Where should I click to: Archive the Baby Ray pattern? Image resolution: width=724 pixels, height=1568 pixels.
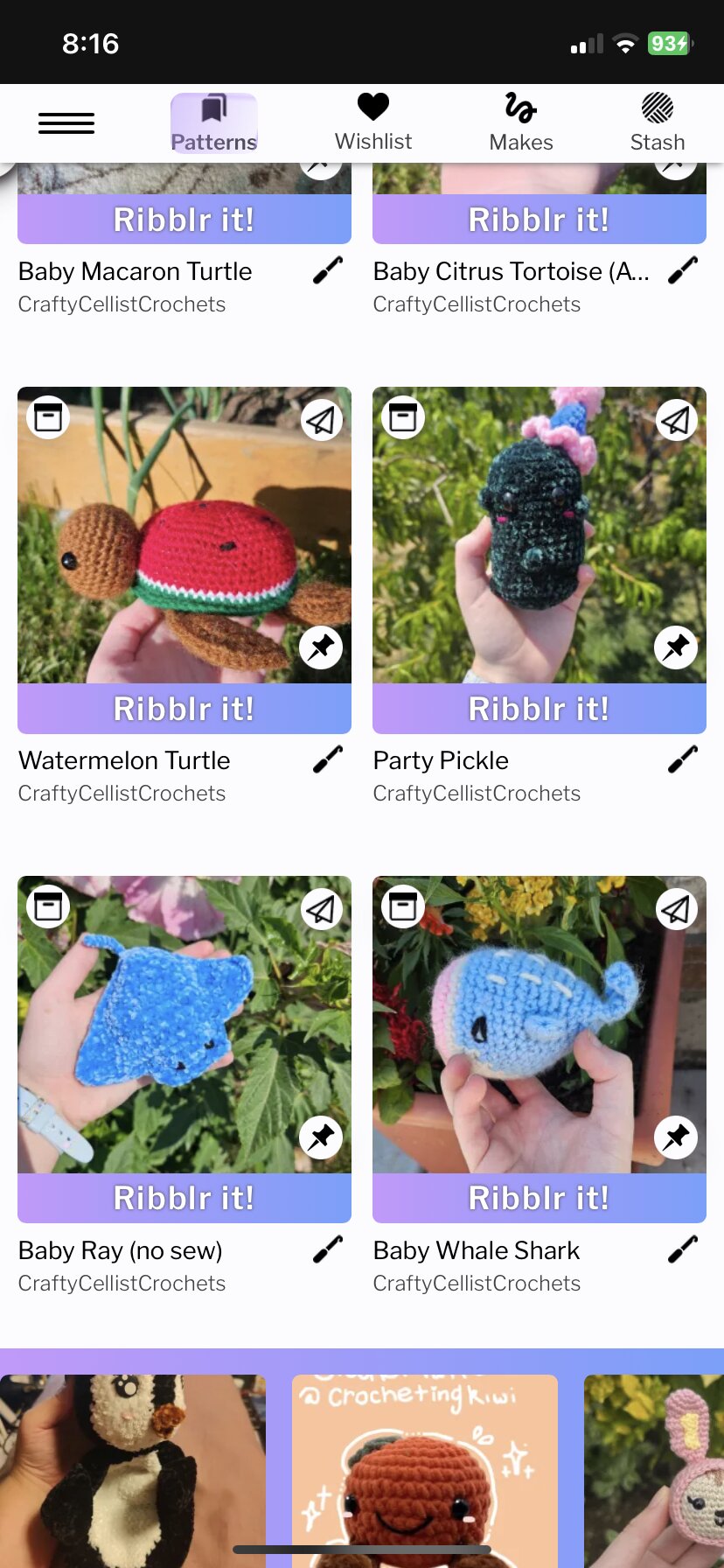point(48,907)
